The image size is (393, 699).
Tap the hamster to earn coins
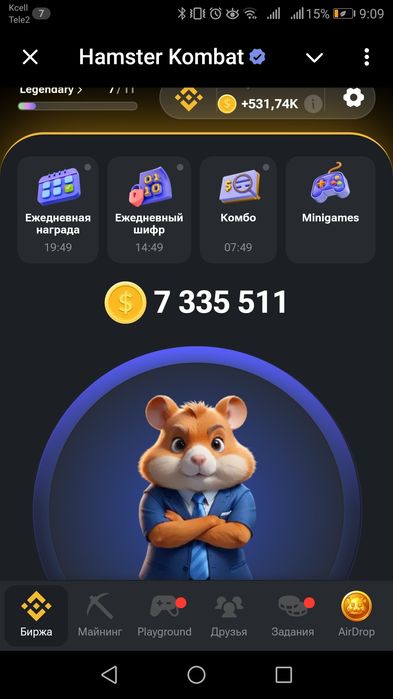[x=196, y=486]
